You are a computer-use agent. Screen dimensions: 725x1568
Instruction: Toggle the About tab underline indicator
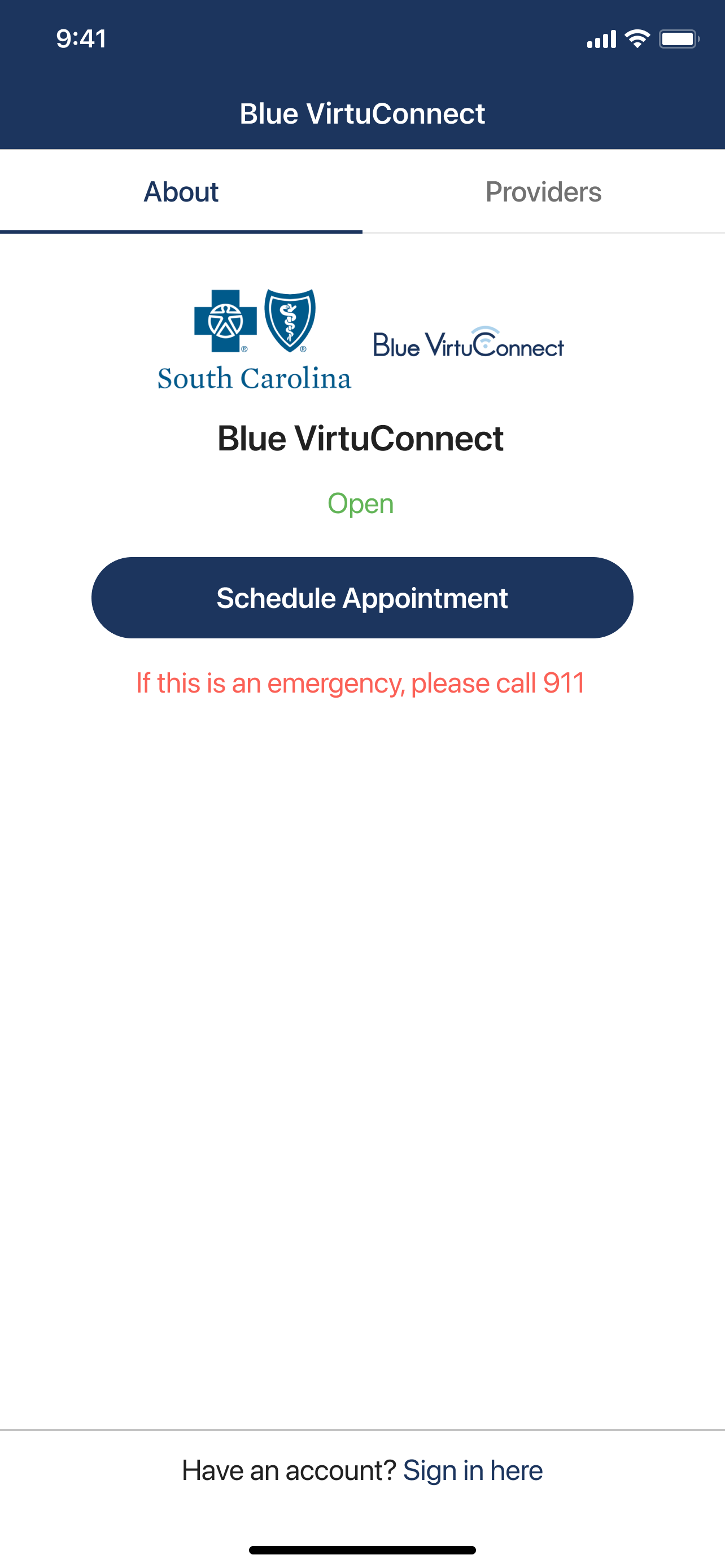181,231
